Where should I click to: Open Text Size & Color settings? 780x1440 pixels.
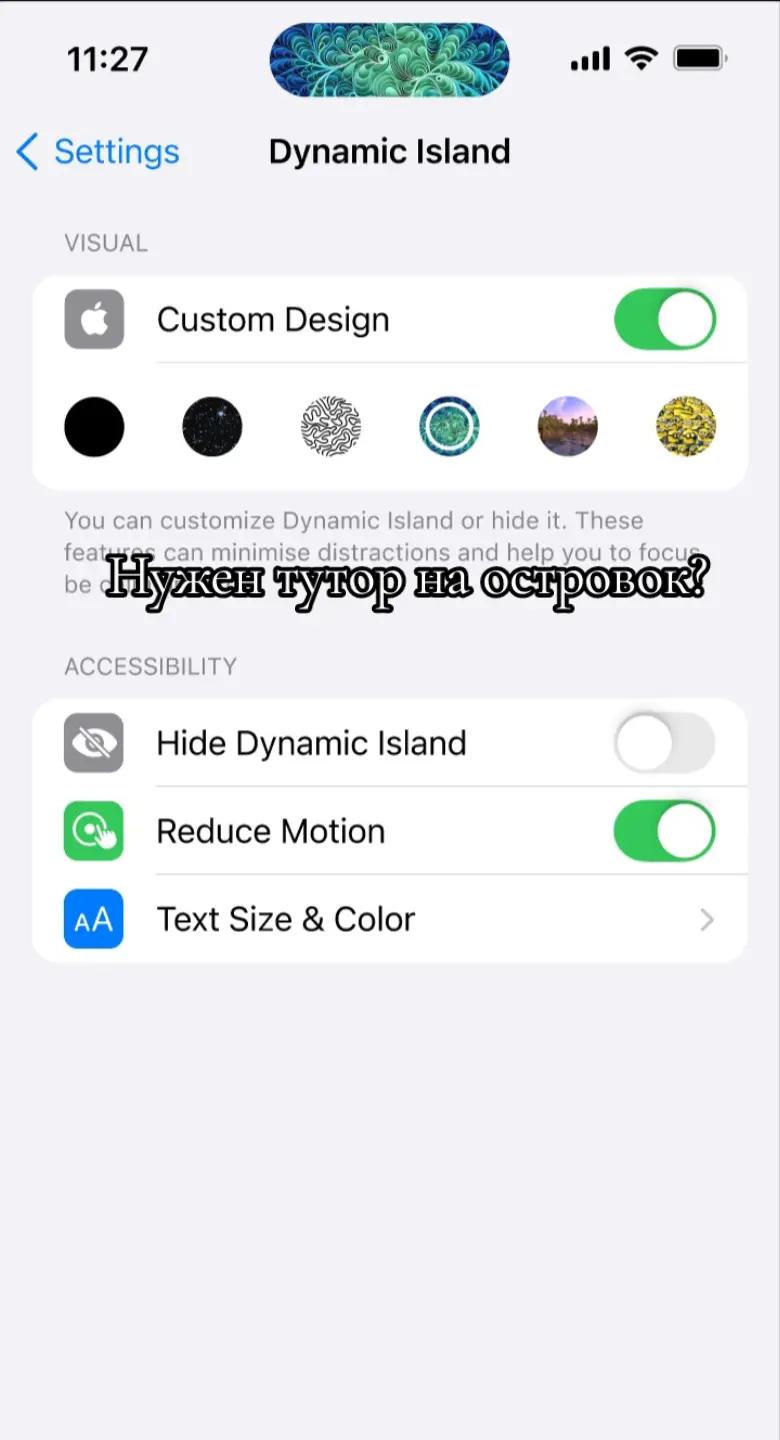(390, 919)
